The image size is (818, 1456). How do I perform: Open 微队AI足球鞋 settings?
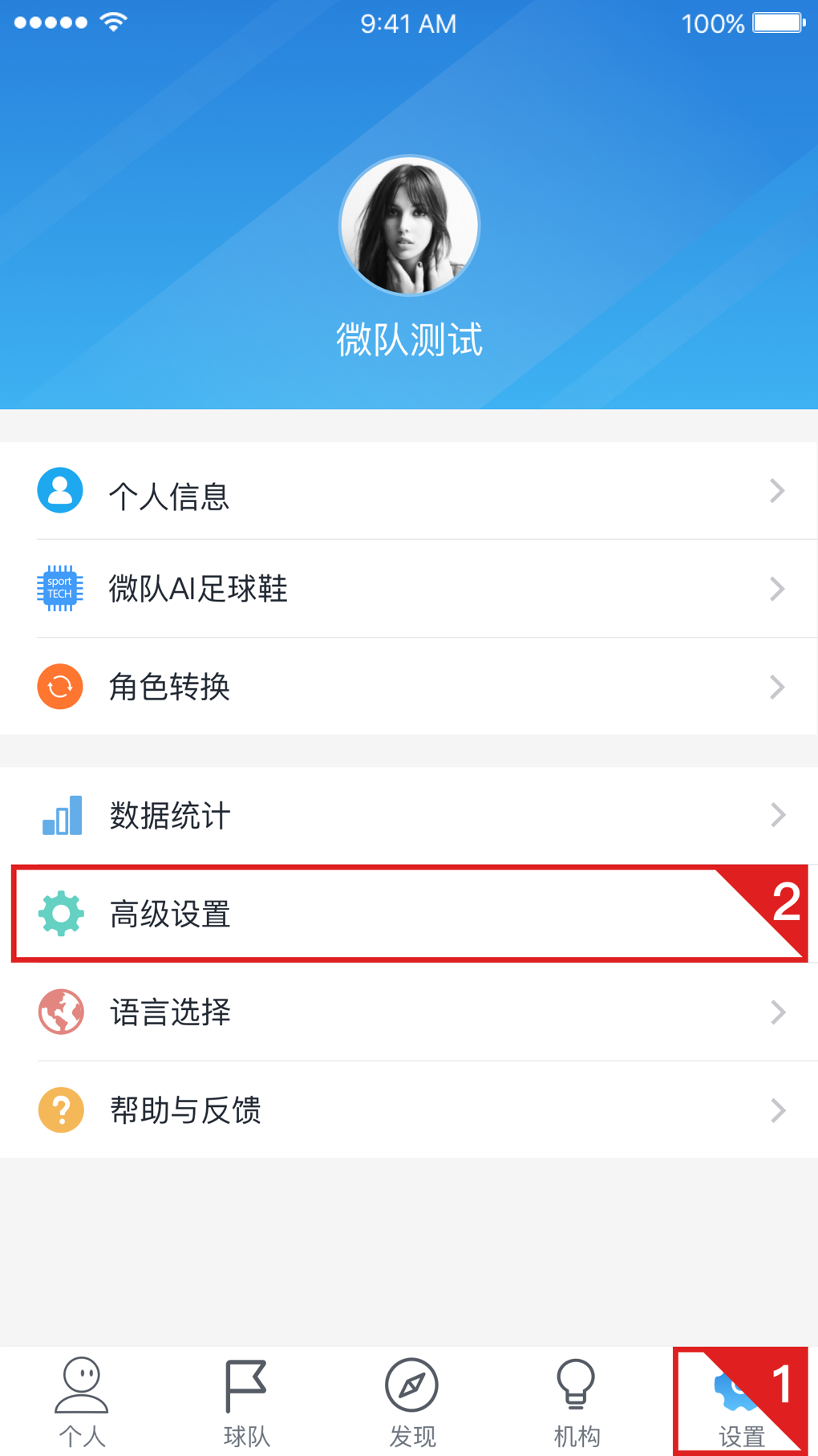coord(409,589)
